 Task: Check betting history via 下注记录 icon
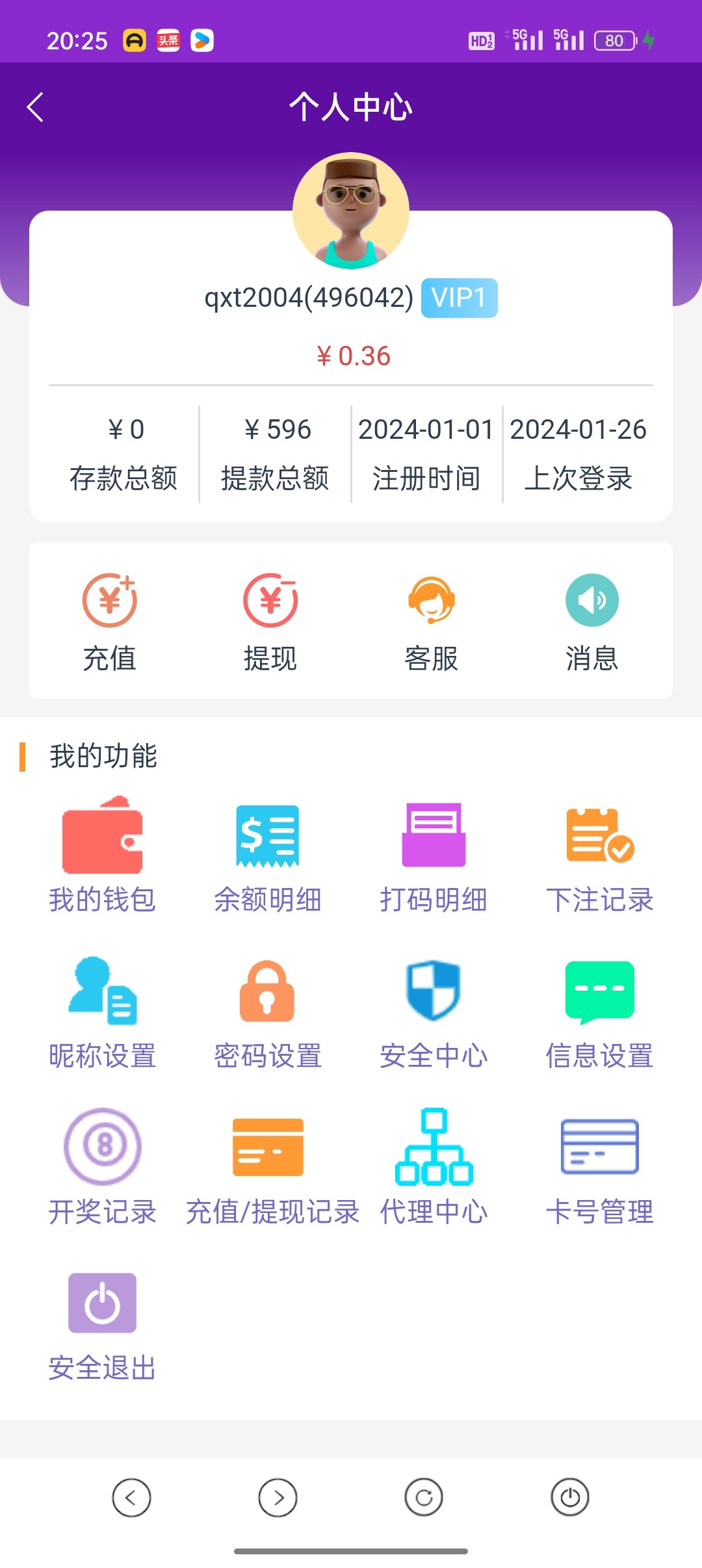[599, 839]
